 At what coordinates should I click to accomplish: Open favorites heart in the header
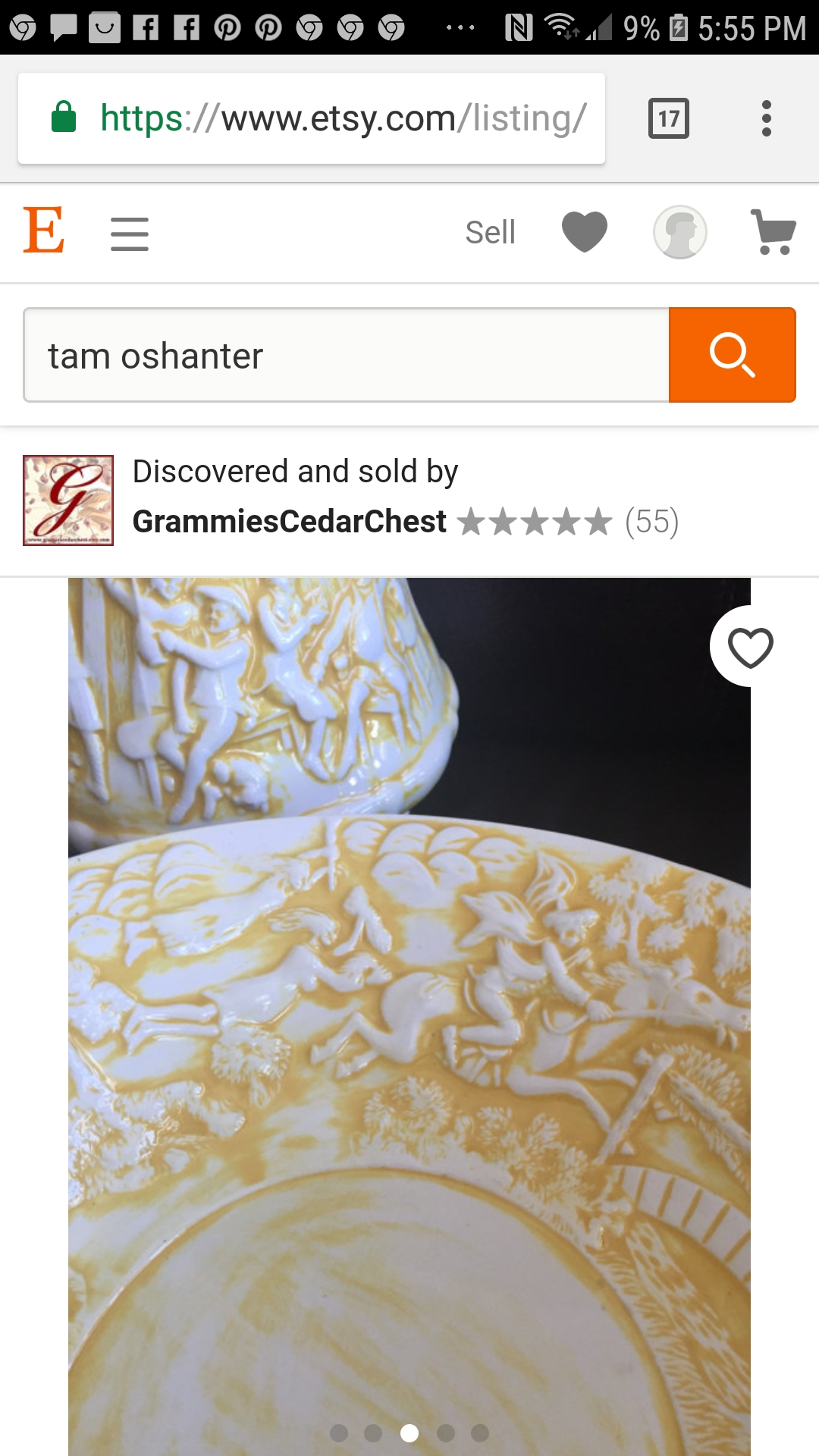tap(585, 231)
